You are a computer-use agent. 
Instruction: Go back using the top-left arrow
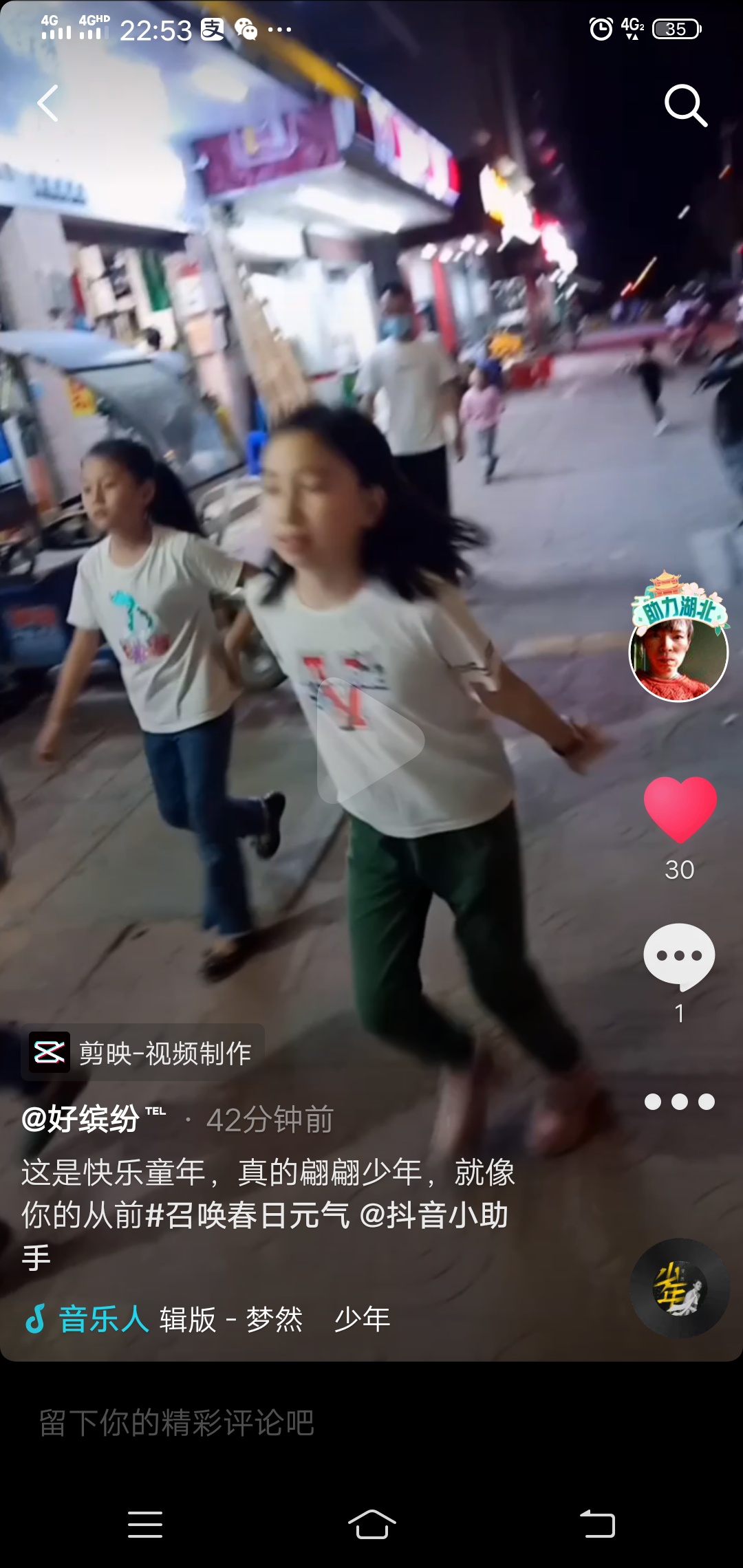(48, 104)
